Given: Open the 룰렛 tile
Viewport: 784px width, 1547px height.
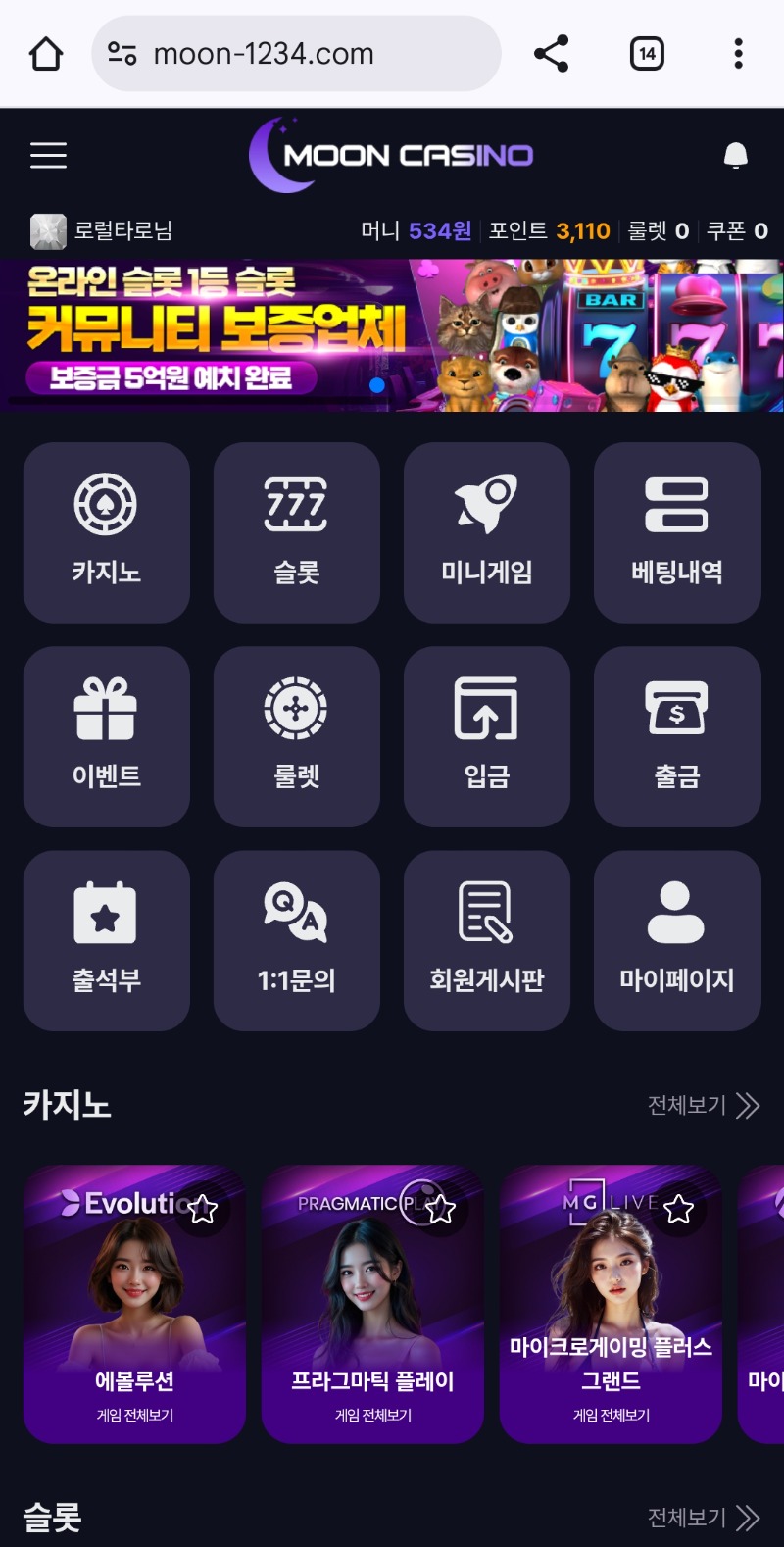Looking at the screenshot, I should 296,736.
